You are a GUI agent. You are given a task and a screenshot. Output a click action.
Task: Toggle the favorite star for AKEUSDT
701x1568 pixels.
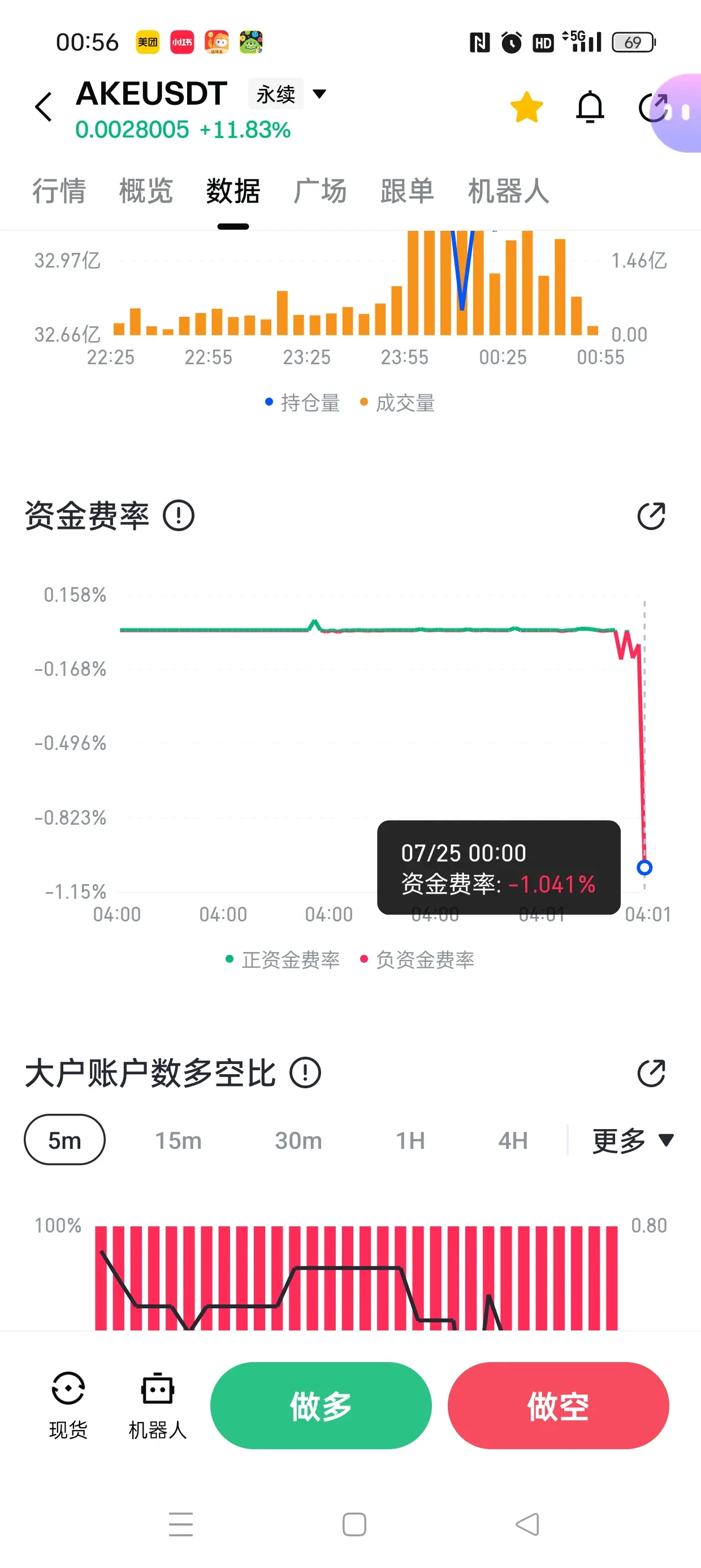[526, 107]
